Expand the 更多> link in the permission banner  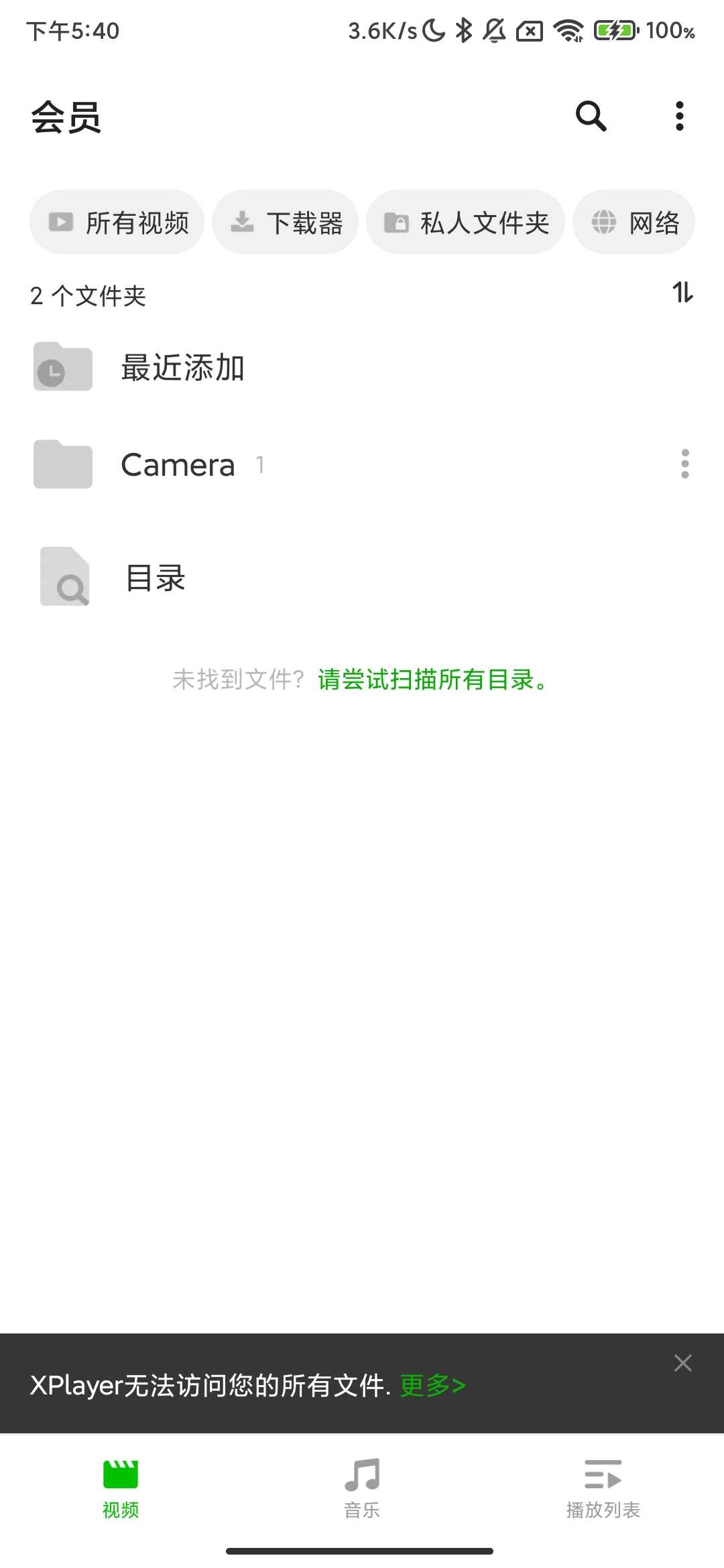click(431, 1386)
